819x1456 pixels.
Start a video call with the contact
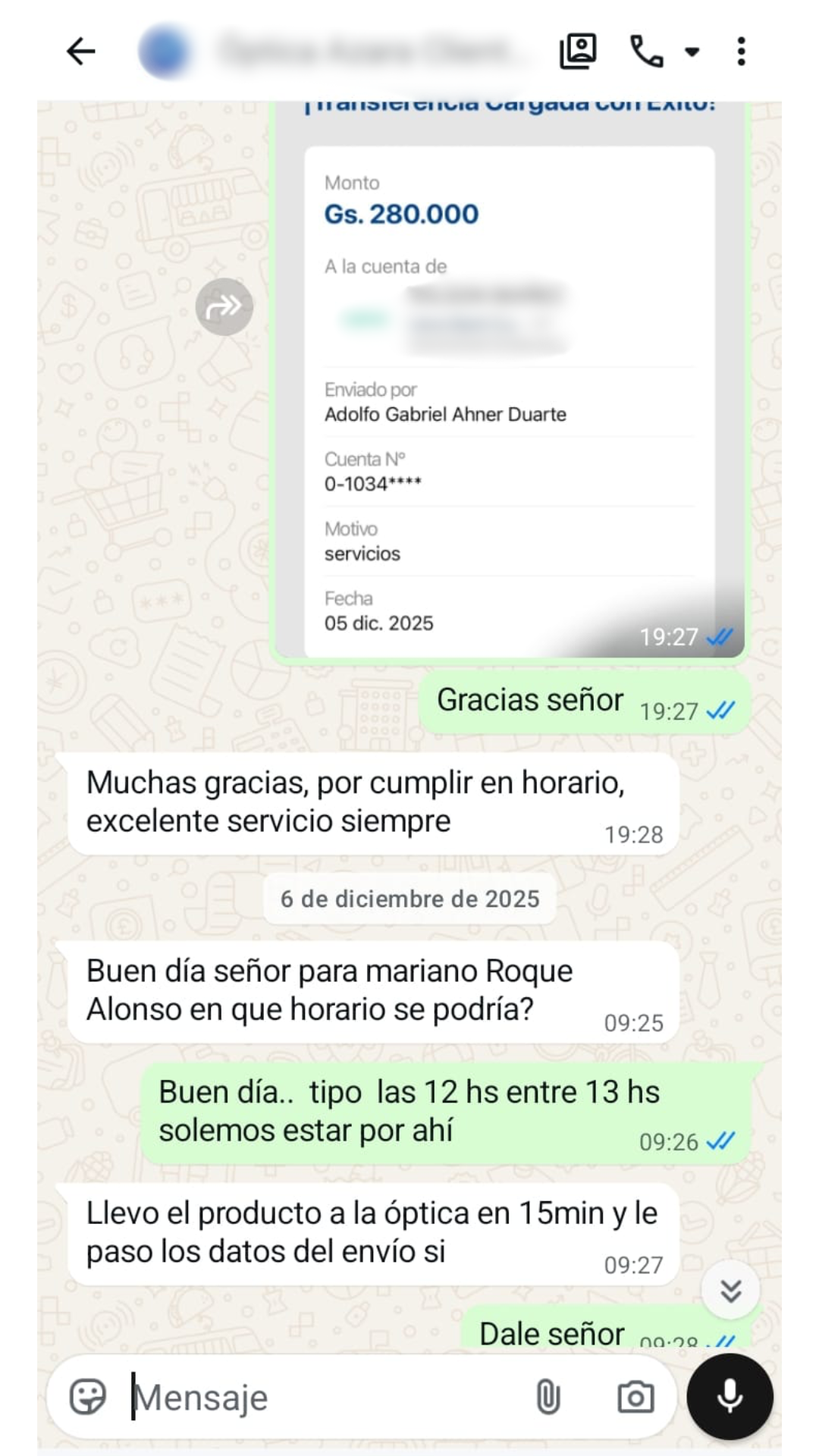click(578, 51)
